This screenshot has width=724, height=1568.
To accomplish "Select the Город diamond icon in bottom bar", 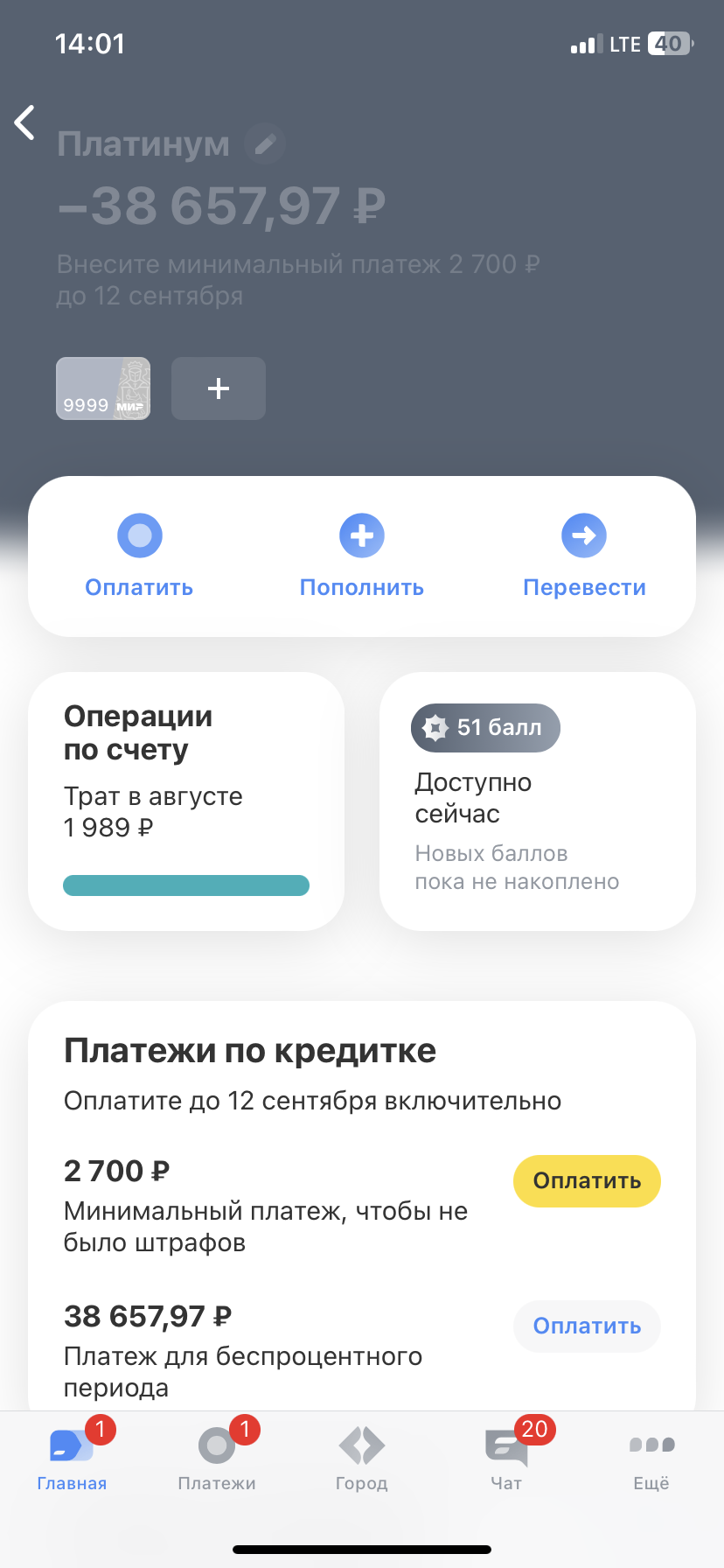I will 361,1445.
